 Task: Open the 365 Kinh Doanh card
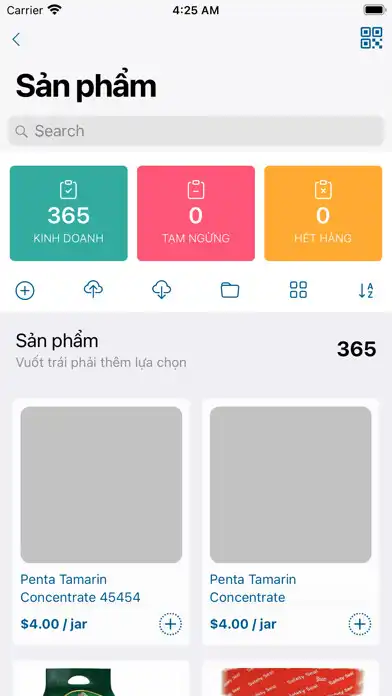point(69,214)
